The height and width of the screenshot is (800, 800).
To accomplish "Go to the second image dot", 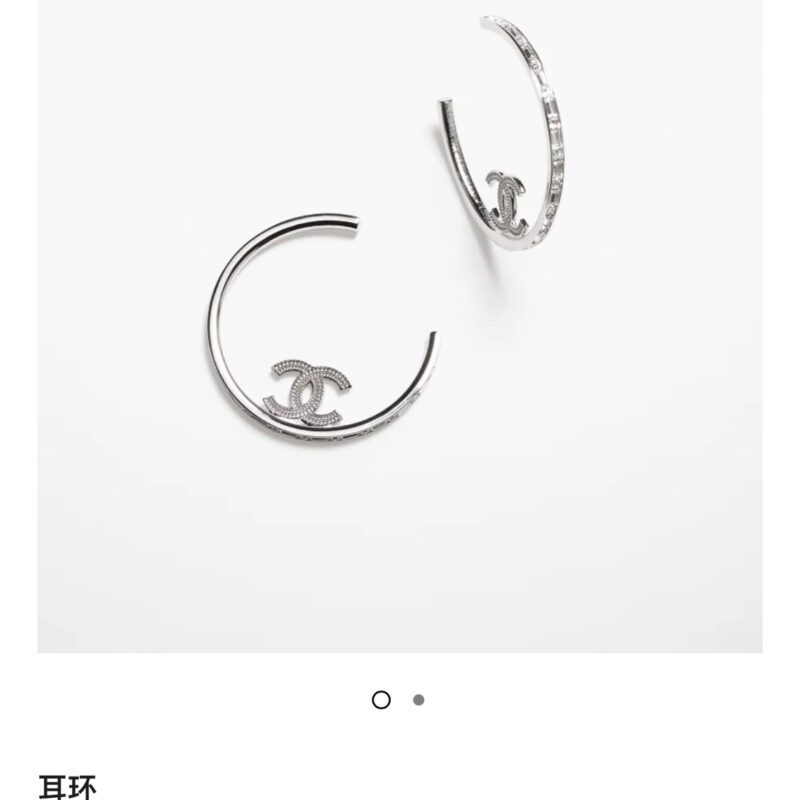I will tap(418, 700).
